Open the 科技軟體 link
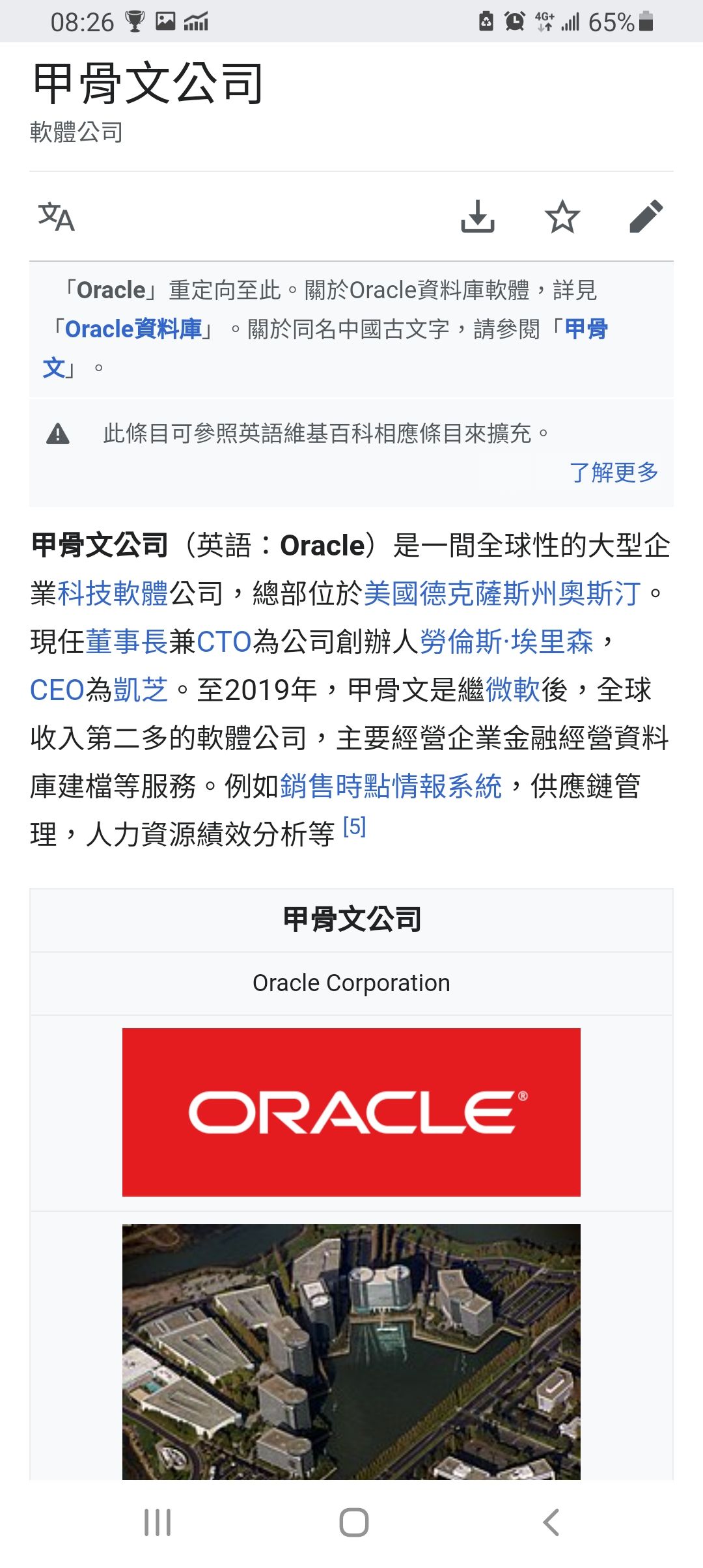The width and height of the screenshot is (703, 1568). coord(113,593)
